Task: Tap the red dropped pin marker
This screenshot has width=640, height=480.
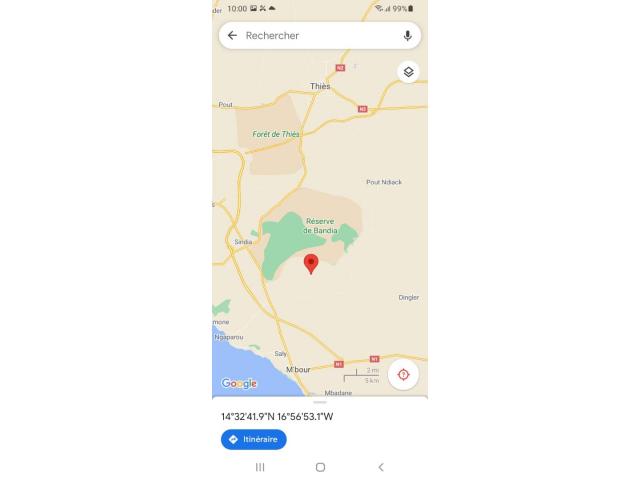Action: [x=310, y=263]
